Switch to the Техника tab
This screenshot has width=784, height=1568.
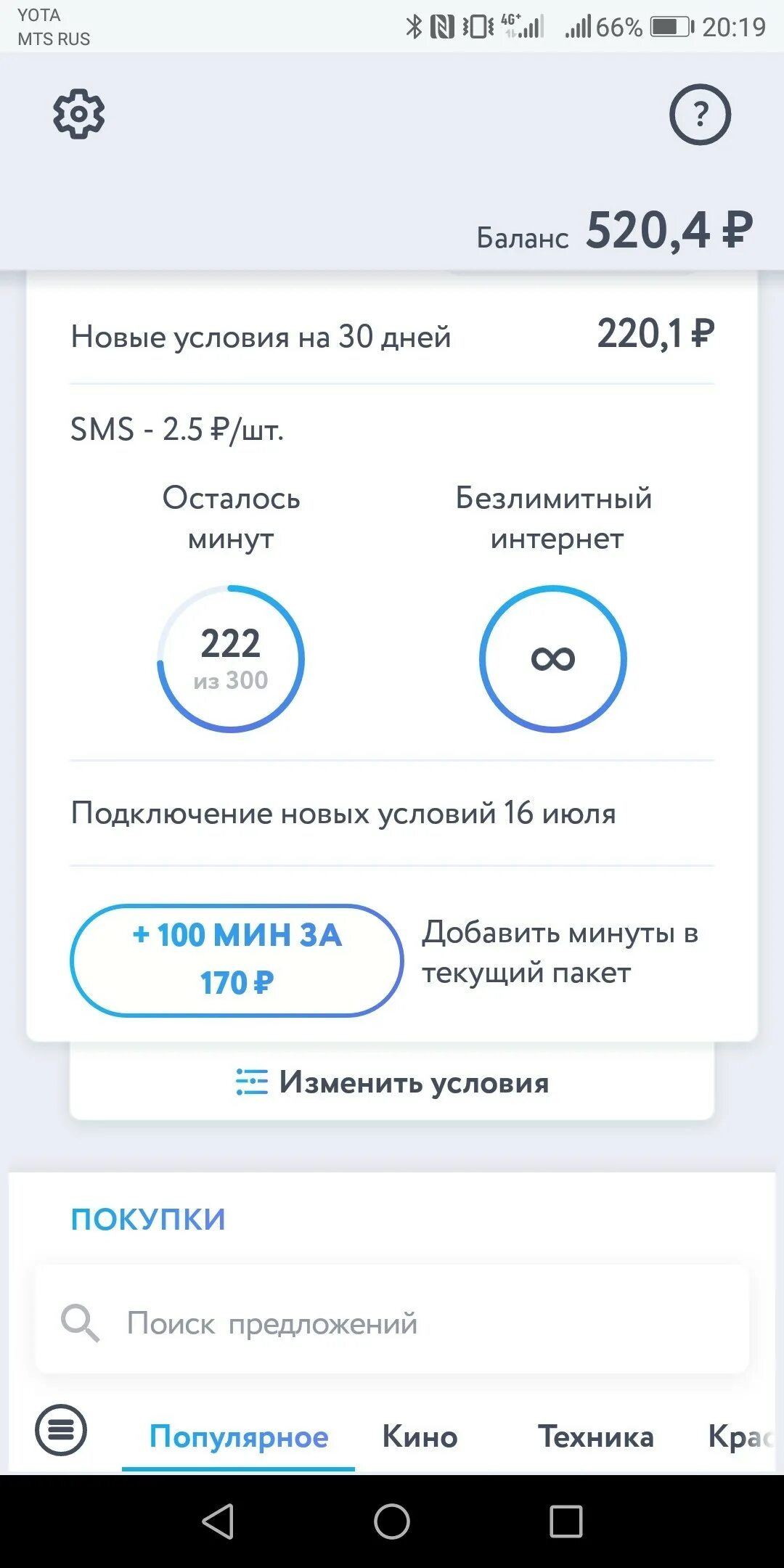(595, 1437)
